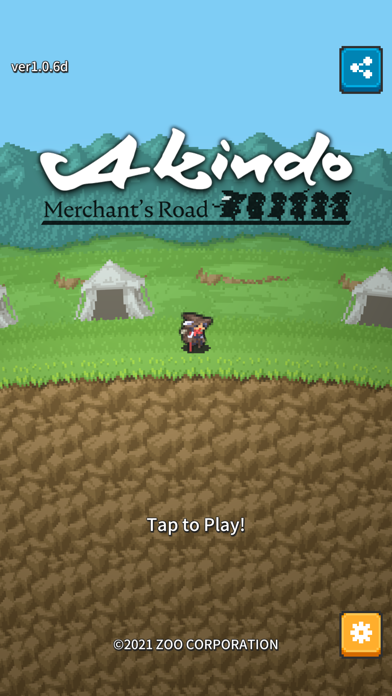The height and width of the screenshot is (696, 392).
Task: Tap to Play to start game
Action: click(x=196, y=525)
